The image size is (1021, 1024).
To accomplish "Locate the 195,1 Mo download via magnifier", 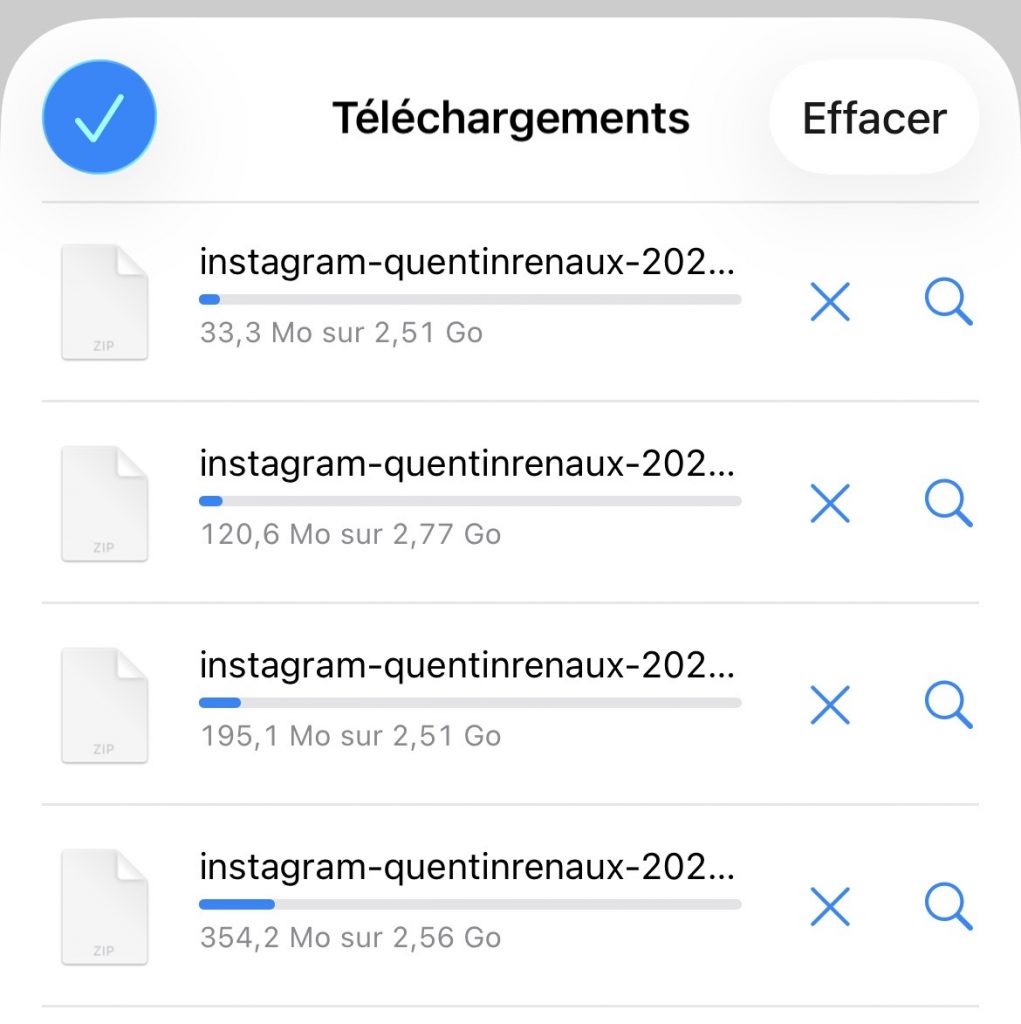I will [x=948, y=705].
